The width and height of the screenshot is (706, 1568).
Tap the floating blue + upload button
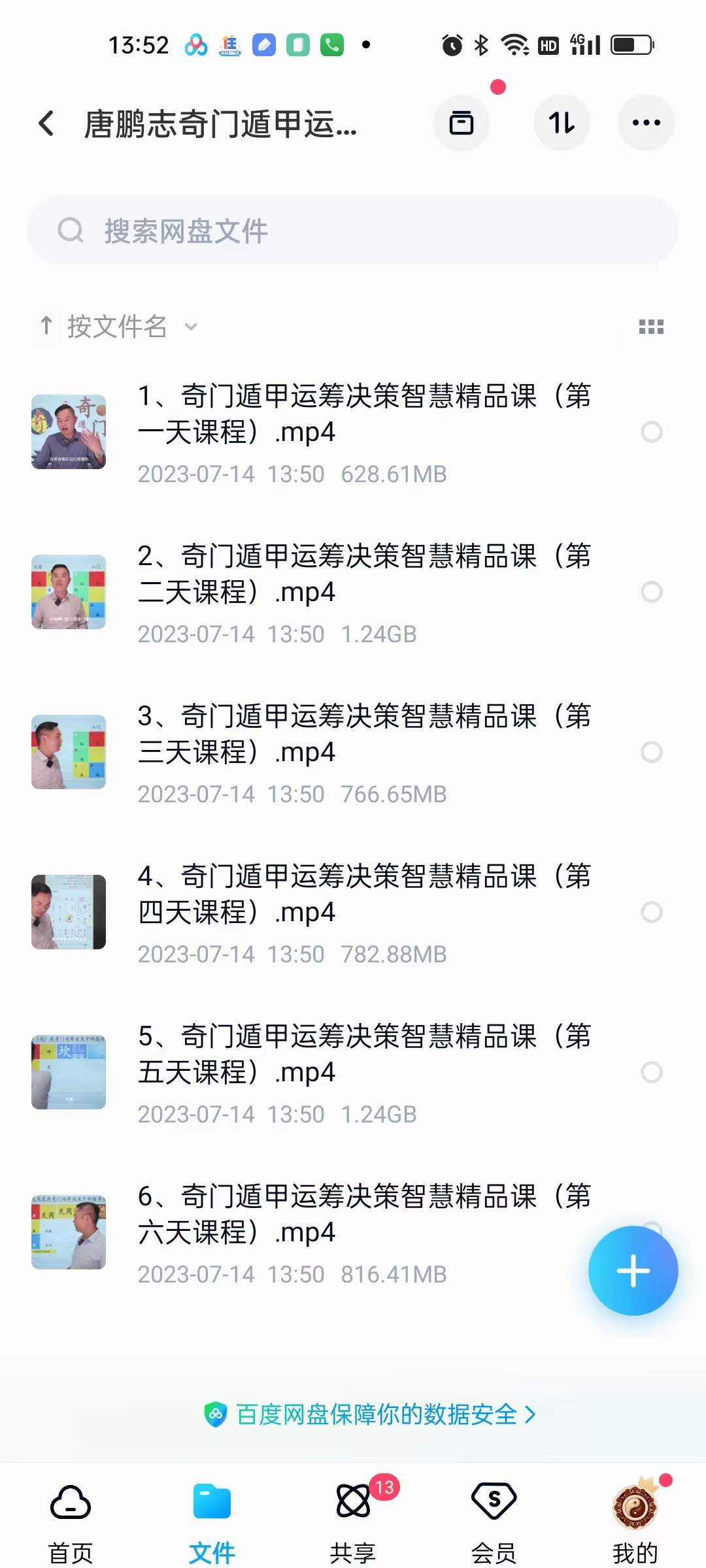(x=633, y=1269)
